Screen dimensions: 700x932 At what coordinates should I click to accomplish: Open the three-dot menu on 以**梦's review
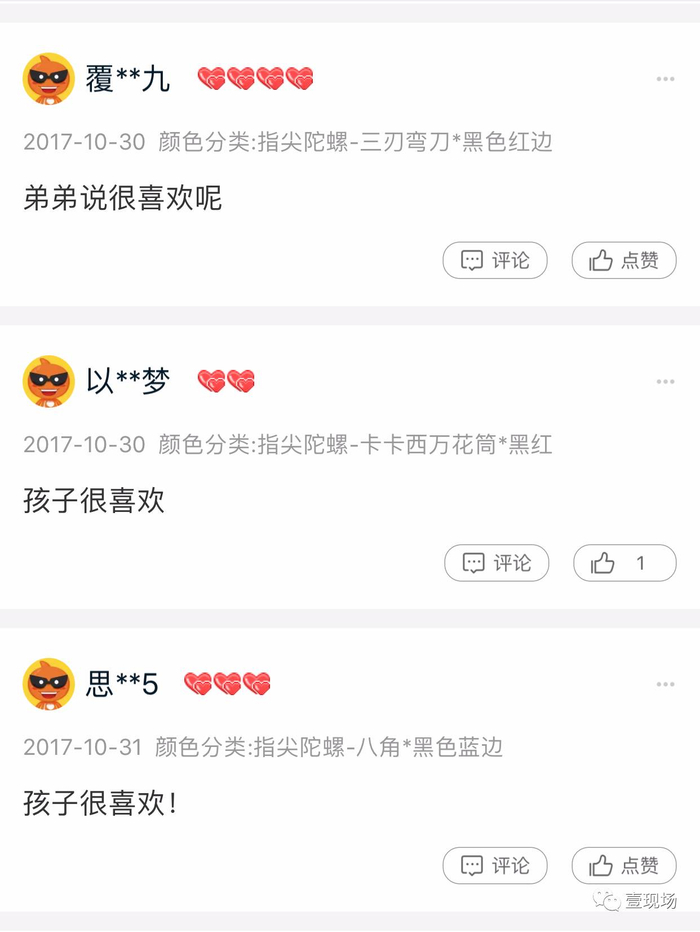pos(665,382)
